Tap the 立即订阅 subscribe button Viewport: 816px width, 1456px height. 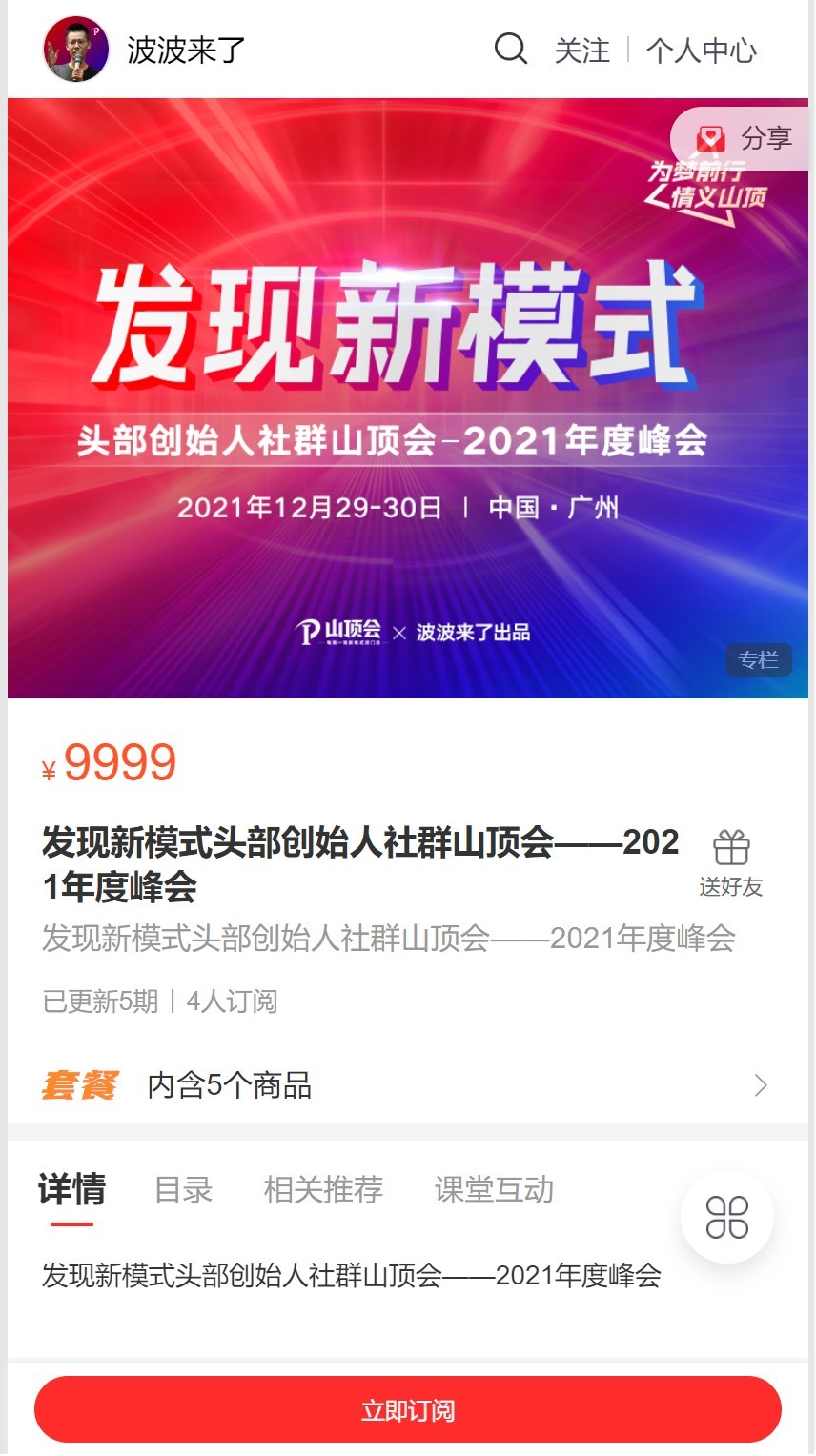coord(408,1408)
